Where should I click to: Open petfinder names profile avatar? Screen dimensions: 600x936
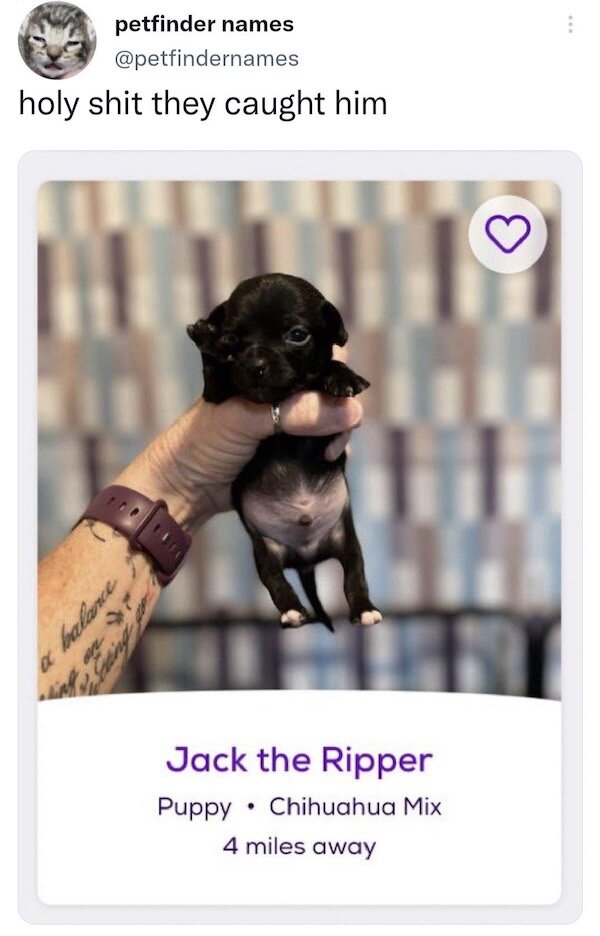(x=57, y=41)
